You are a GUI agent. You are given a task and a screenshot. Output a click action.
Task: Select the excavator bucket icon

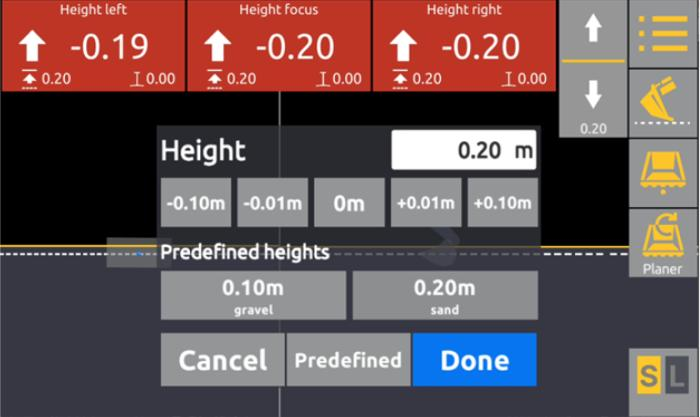click(x=663, y=102)
